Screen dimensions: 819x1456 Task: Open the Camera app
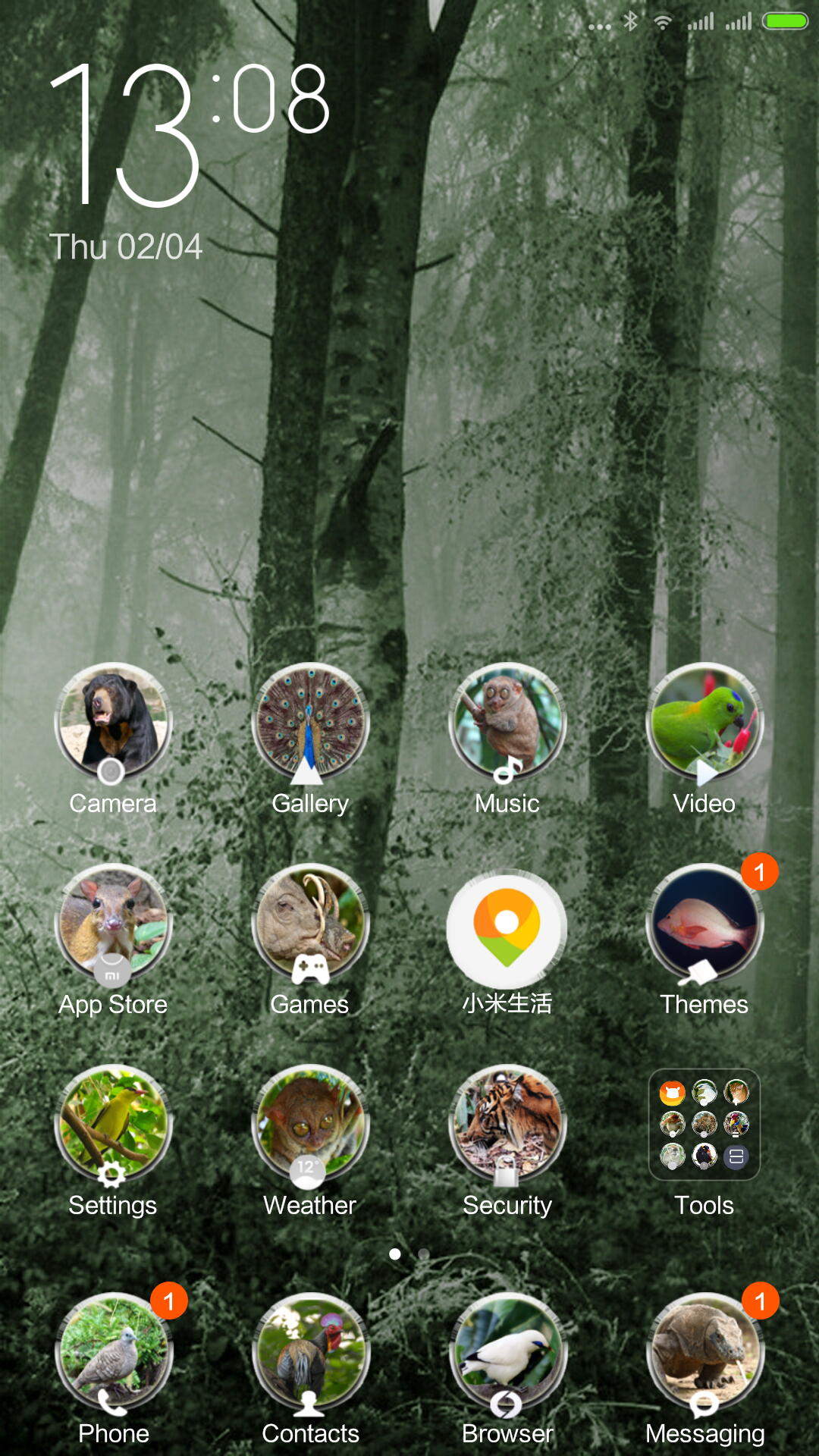pyautogui.click(x=113, y=724)
